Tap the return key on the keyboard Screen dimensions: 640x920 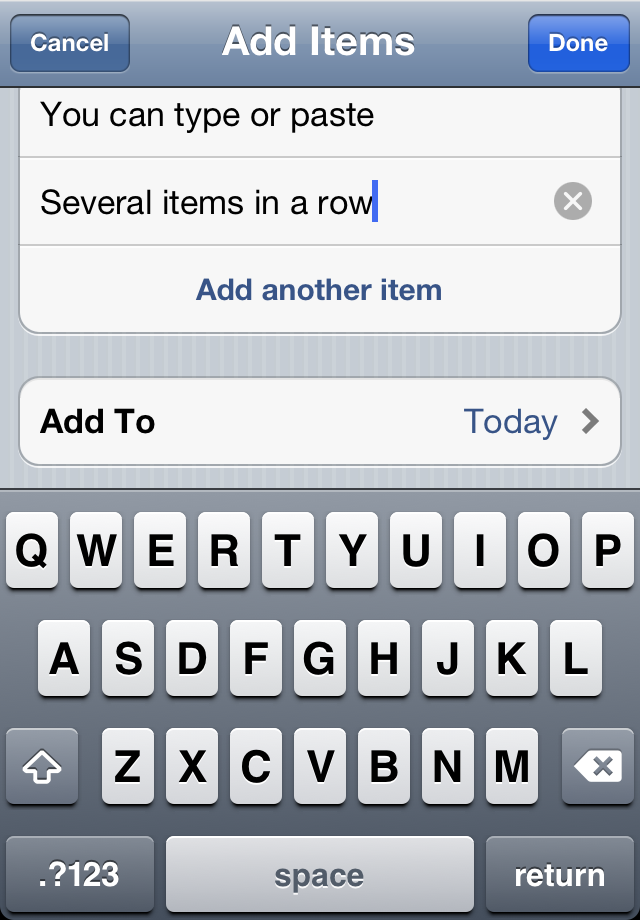point(559,874)
